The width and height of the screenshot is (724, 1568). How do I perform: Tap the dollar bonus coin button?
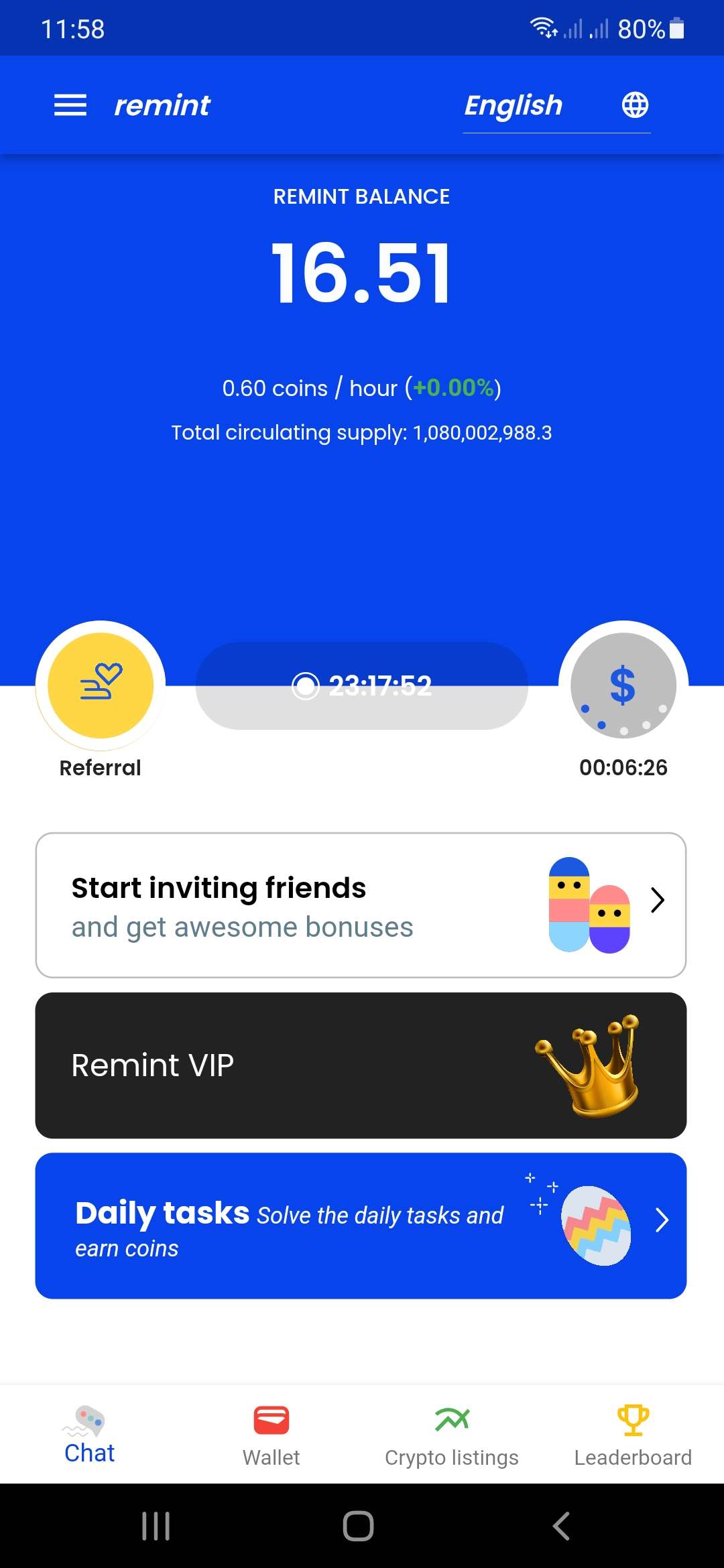coord(623,685)
